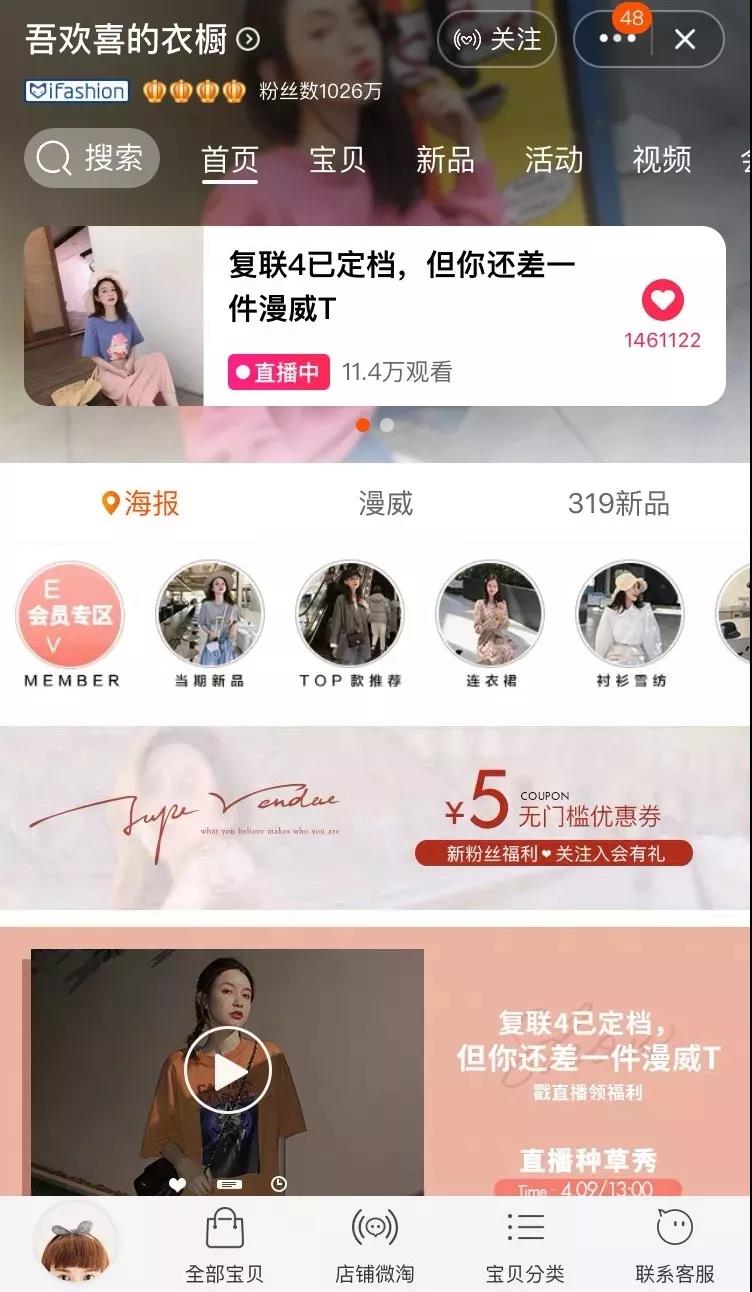Select the 漫威 section

(x=385, y=503)
